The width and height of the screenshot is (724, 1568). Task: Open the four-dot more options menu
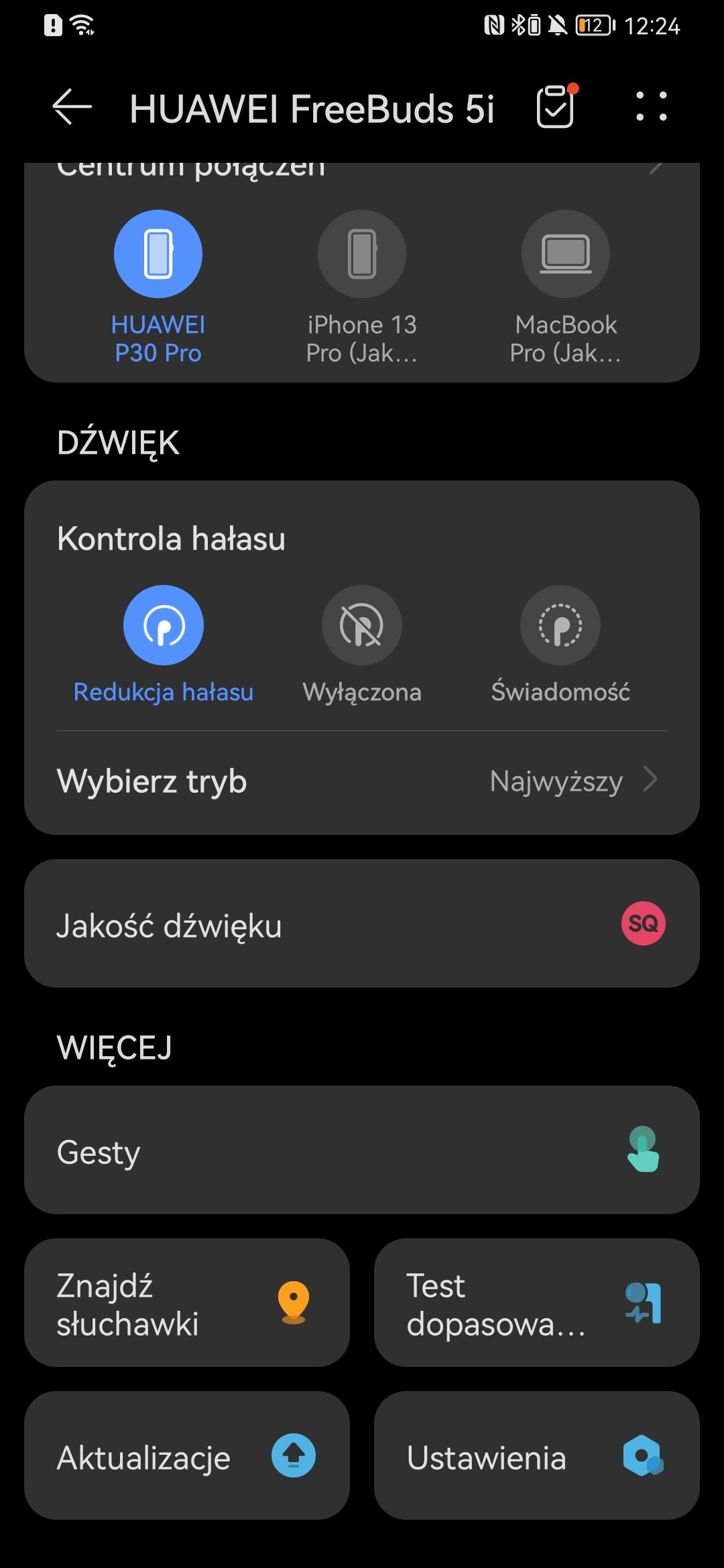[651, 107]
